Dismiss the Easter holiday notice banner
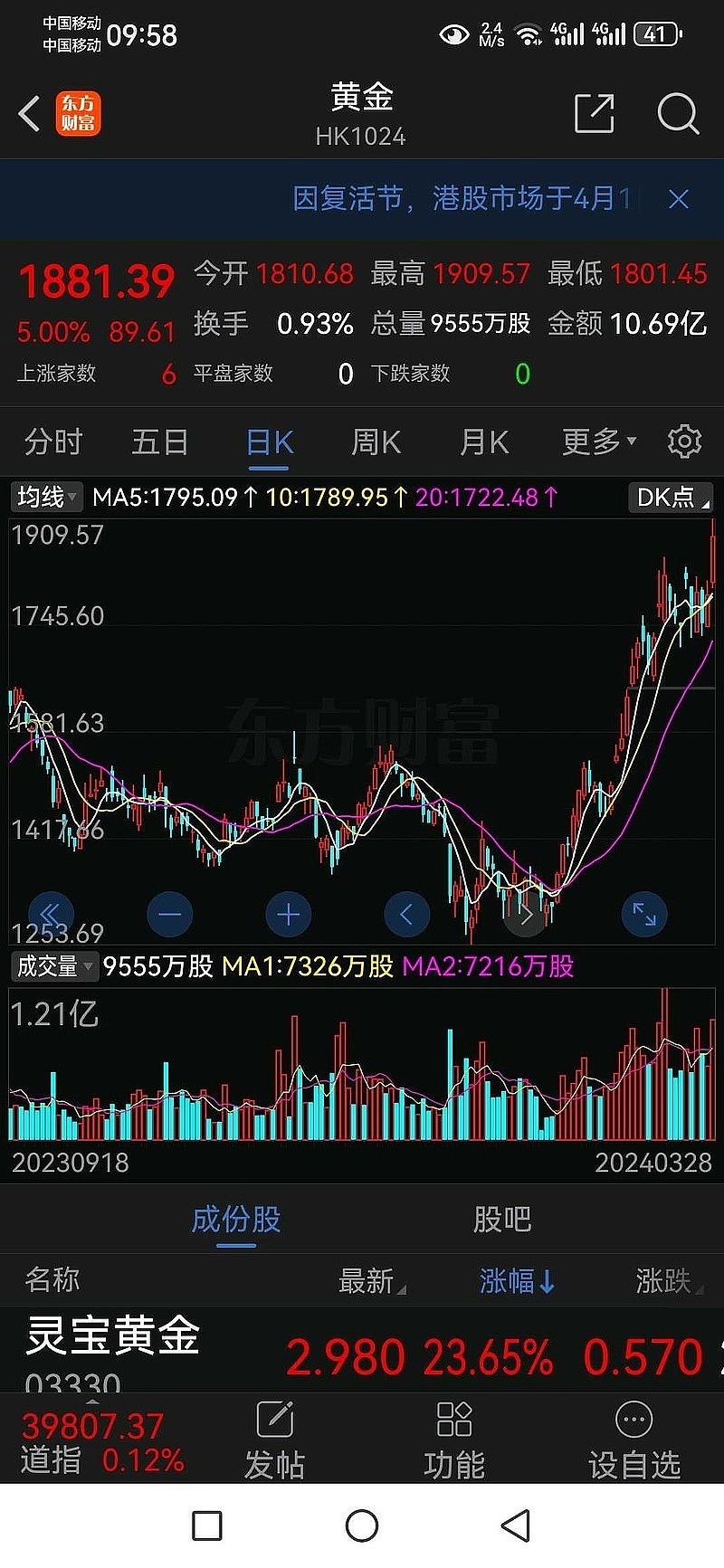 click(679, 199)
